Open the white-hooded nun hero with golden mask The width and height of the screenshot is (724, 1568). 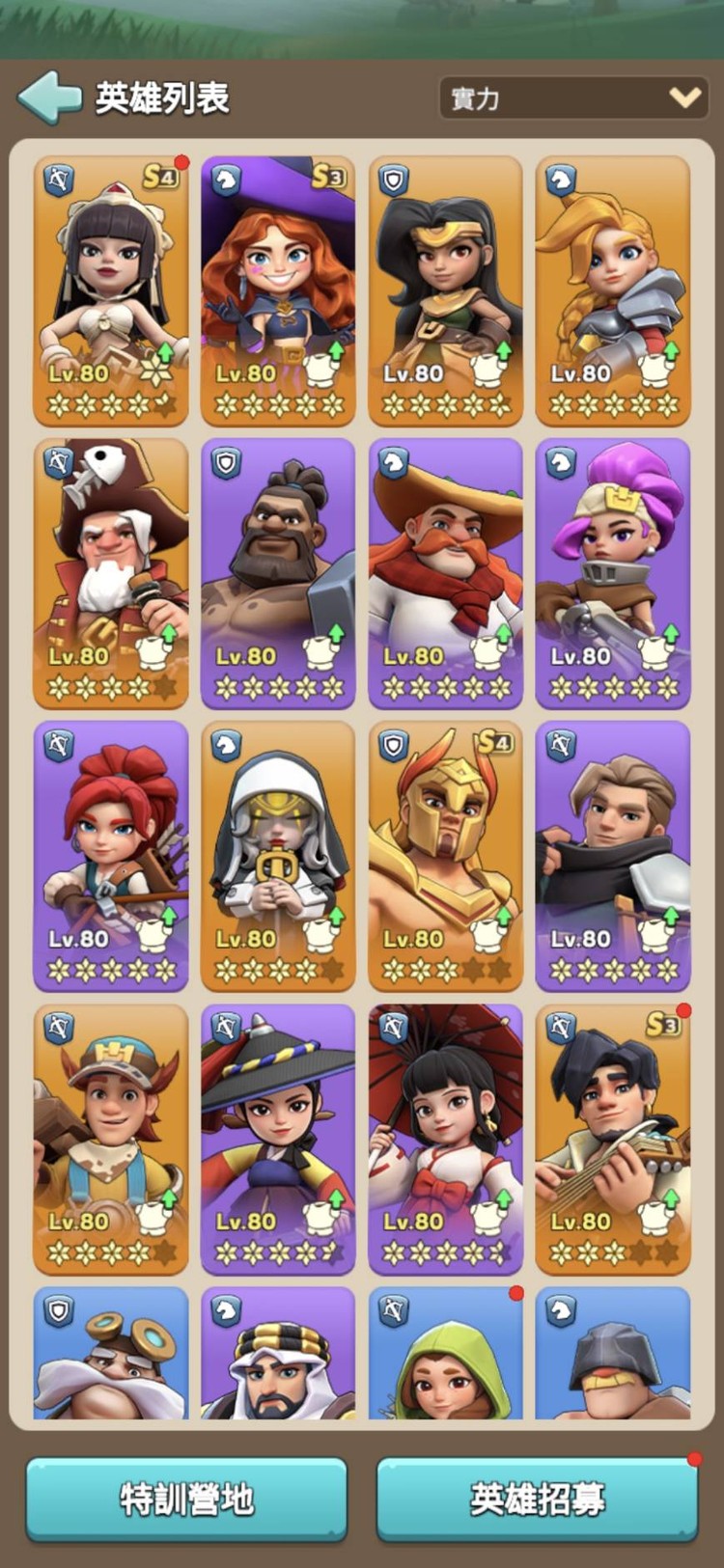[278, 854]
